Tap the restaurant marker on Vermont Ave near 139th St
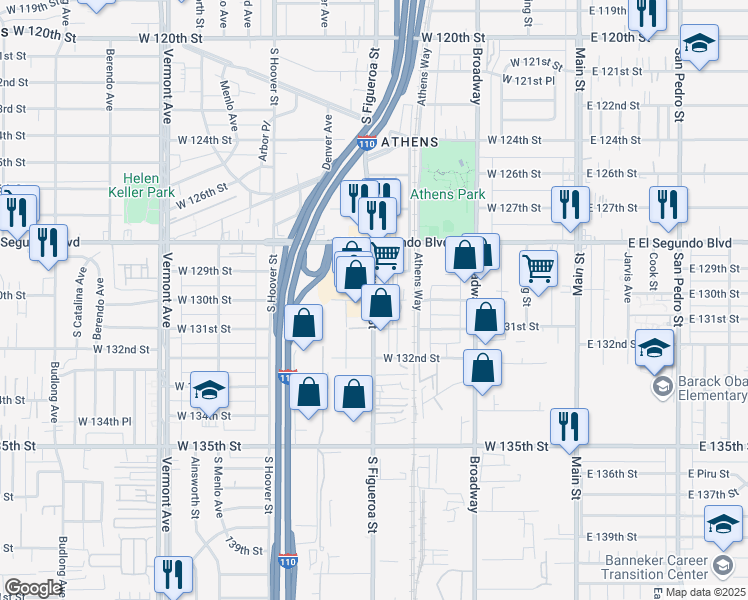 174,574
